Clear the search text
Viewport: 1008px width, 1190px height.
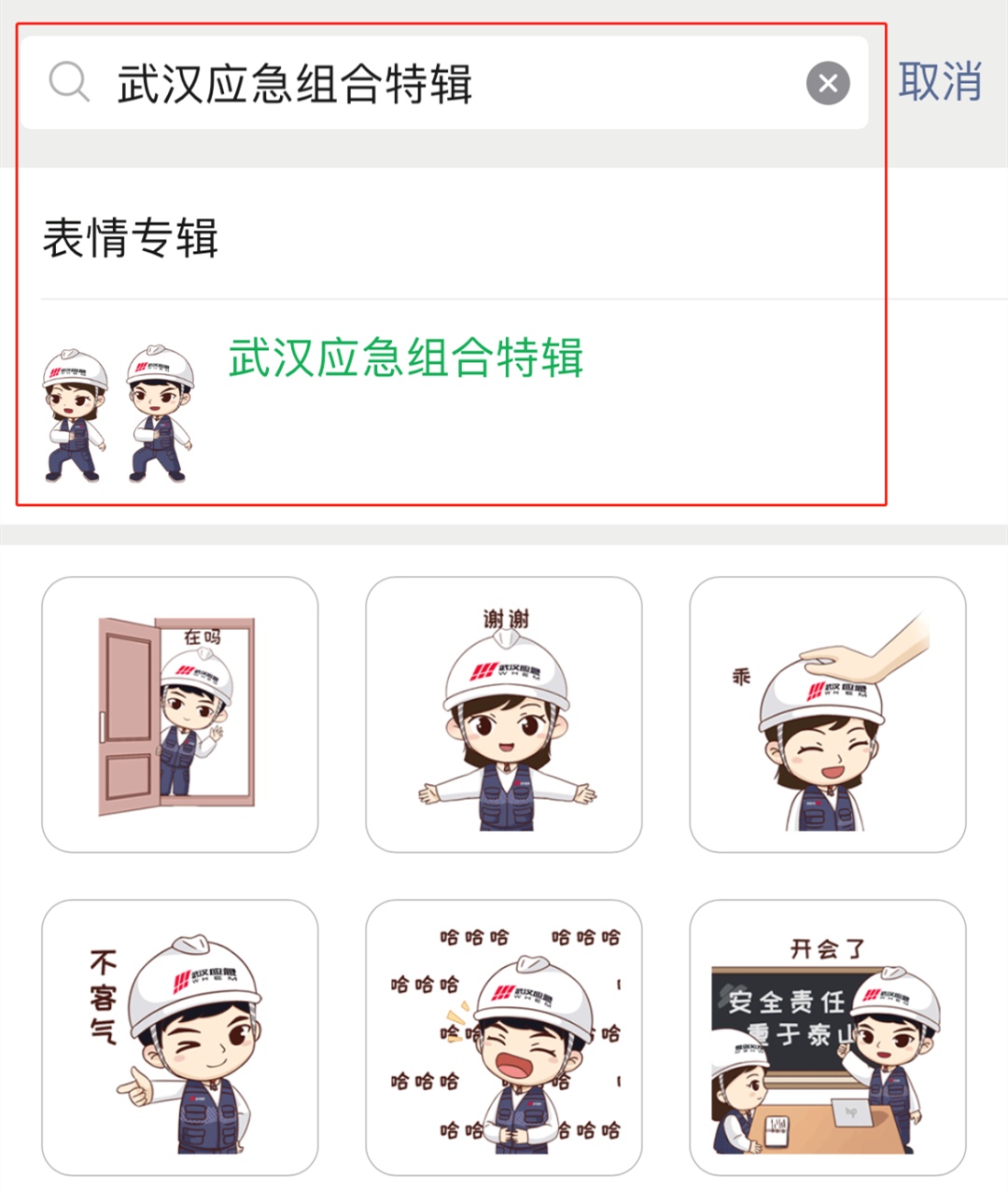click(827, 84)
